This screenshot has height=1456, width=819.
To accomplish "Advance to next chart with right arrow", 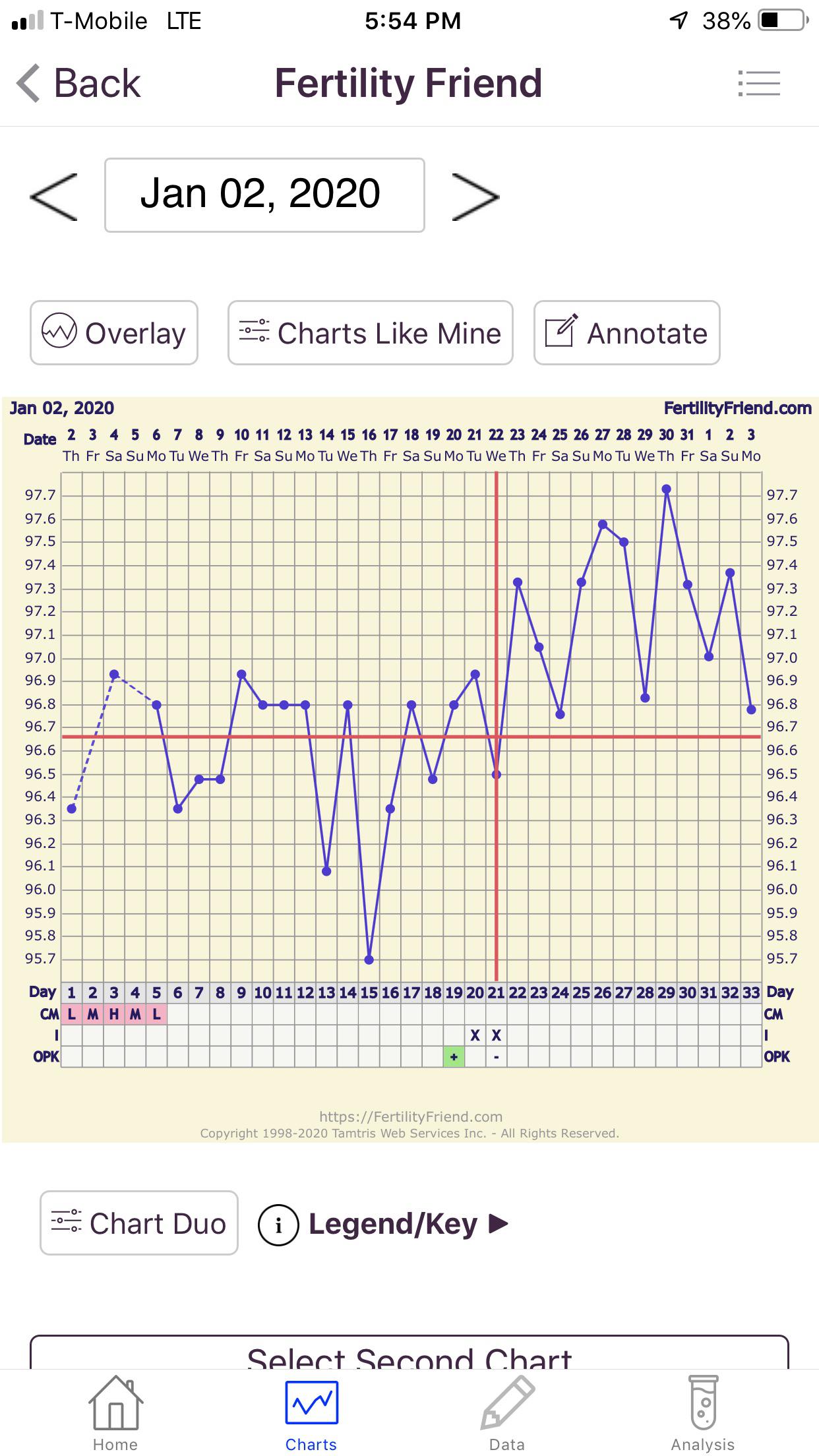I will tap(477, 194).
